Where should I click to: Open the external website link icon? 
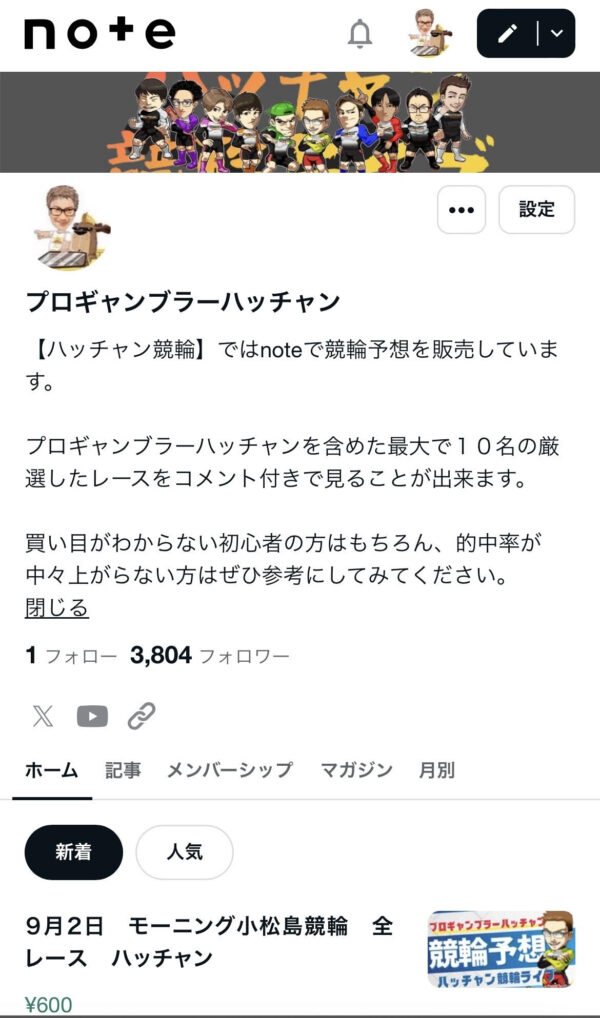click(141, 716)
